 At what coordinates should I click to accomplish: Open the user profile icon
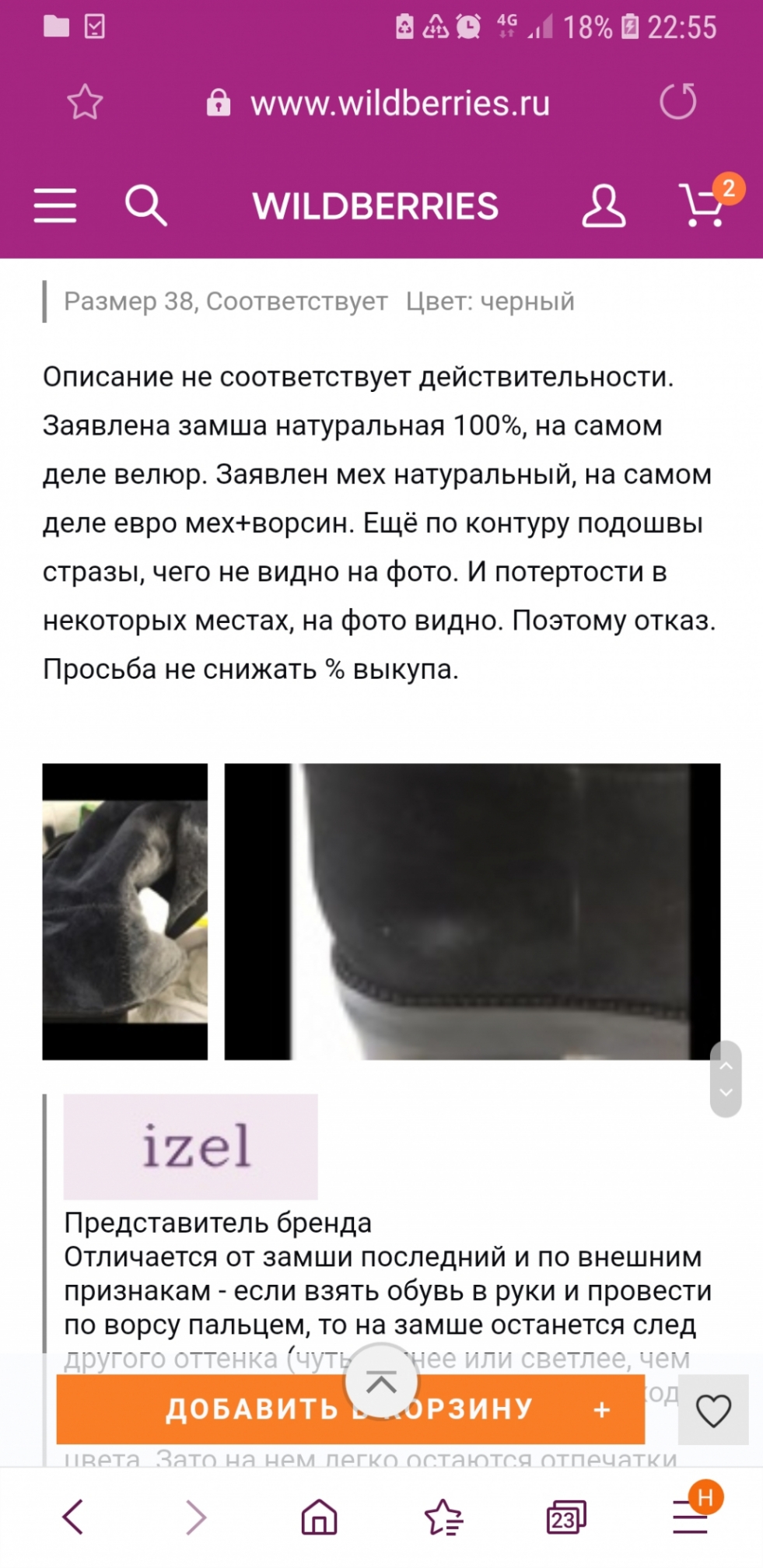coord(604,206)
